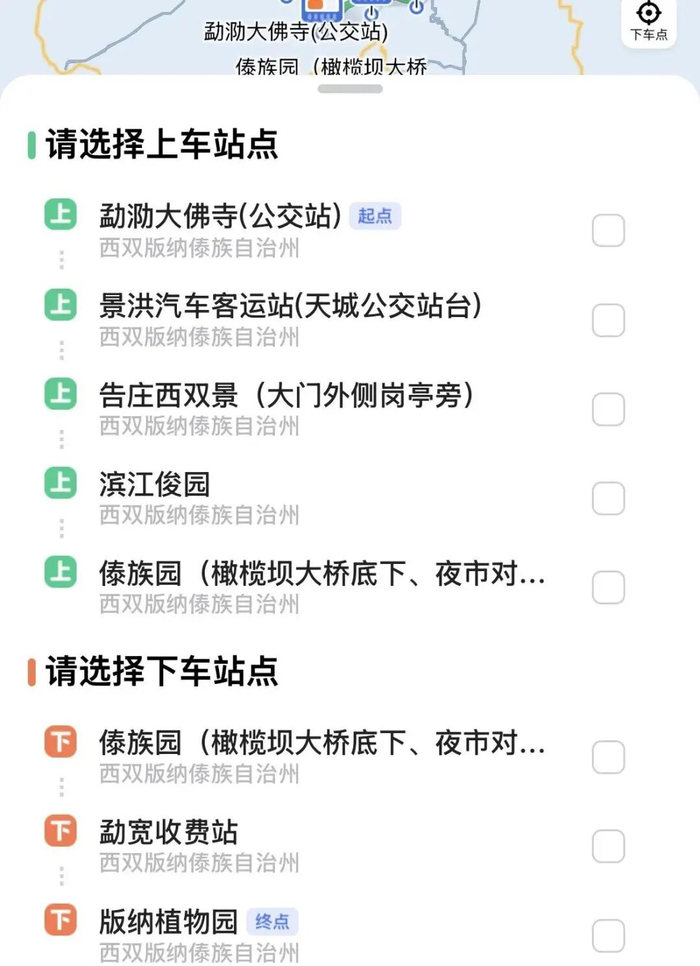
Task: Choose 景洪汽车客运站 as boarding stop
Action: tap(608, 321)
